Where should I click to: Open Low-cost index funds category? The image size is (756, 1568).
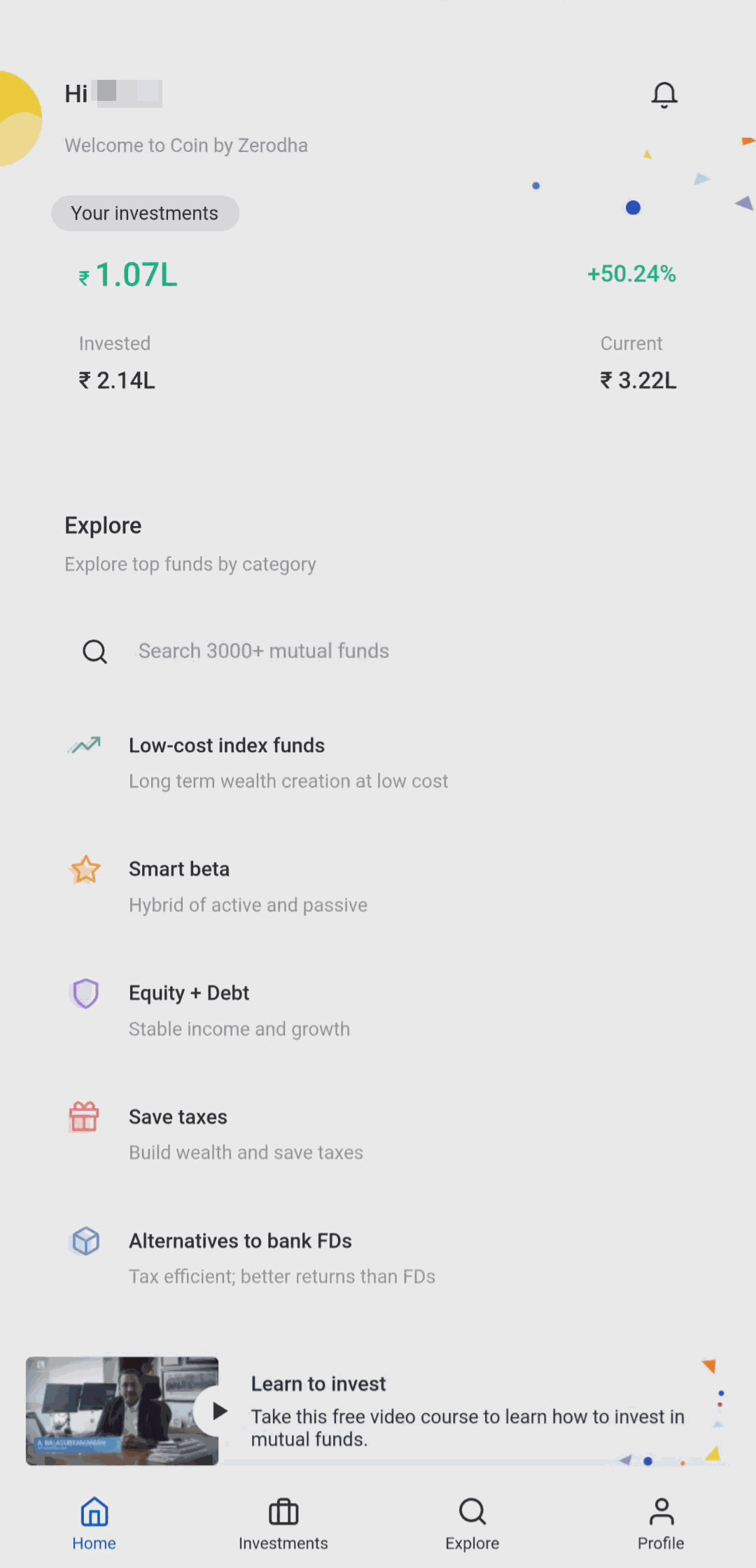pyautogui.click(x=378, y=763)
